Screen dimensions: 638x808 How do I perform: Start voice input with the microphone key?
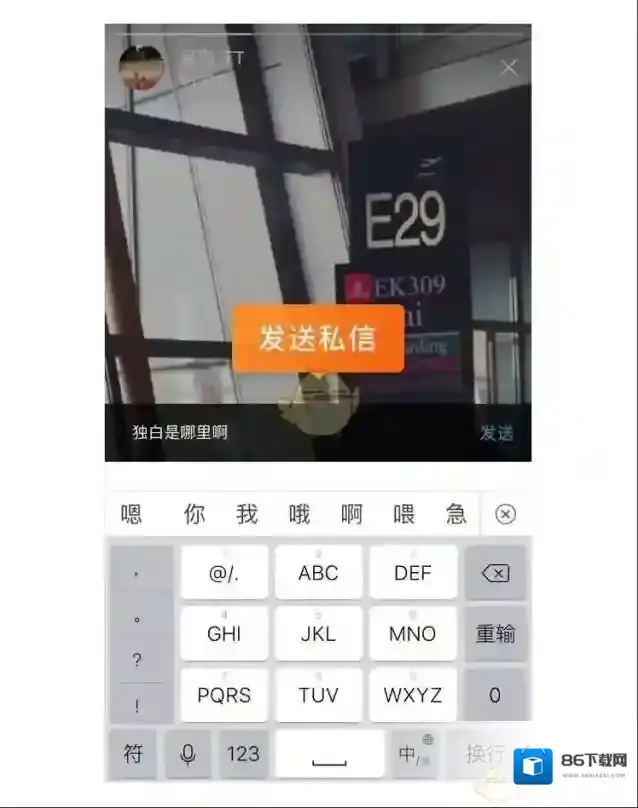point(187,754)
